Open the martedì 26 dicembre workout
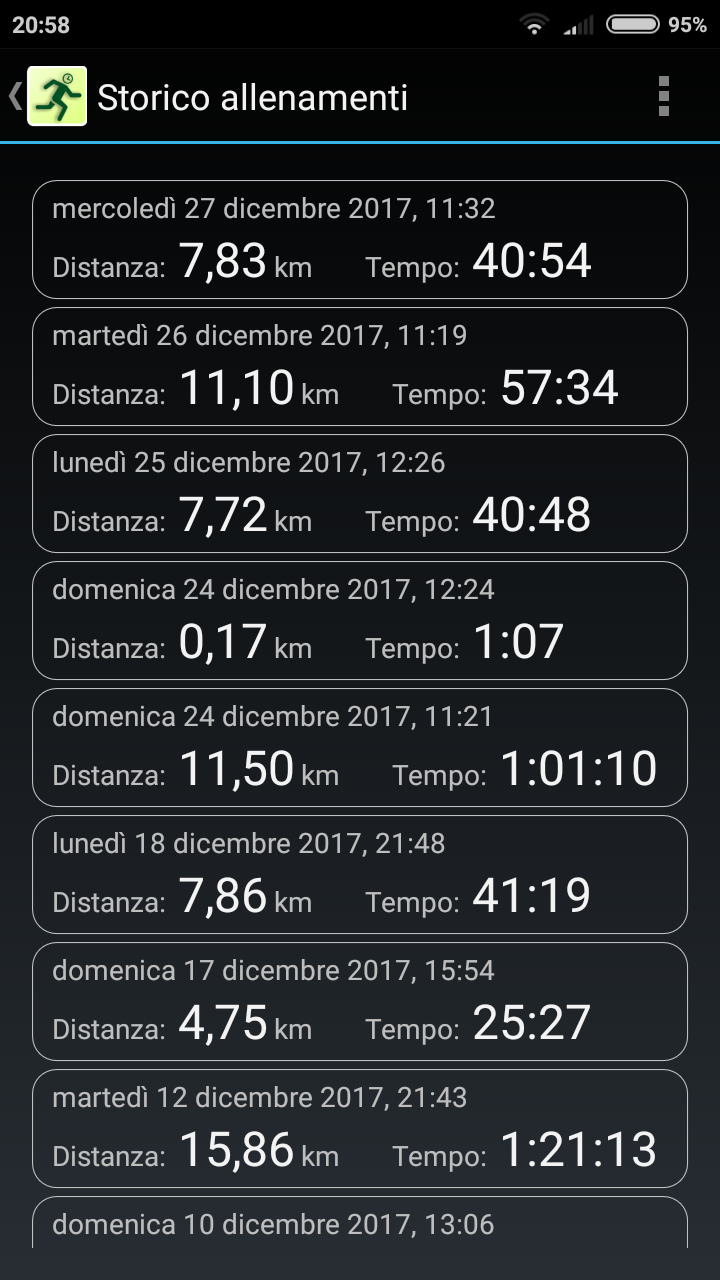720x1280 pixels. (360, 366)
